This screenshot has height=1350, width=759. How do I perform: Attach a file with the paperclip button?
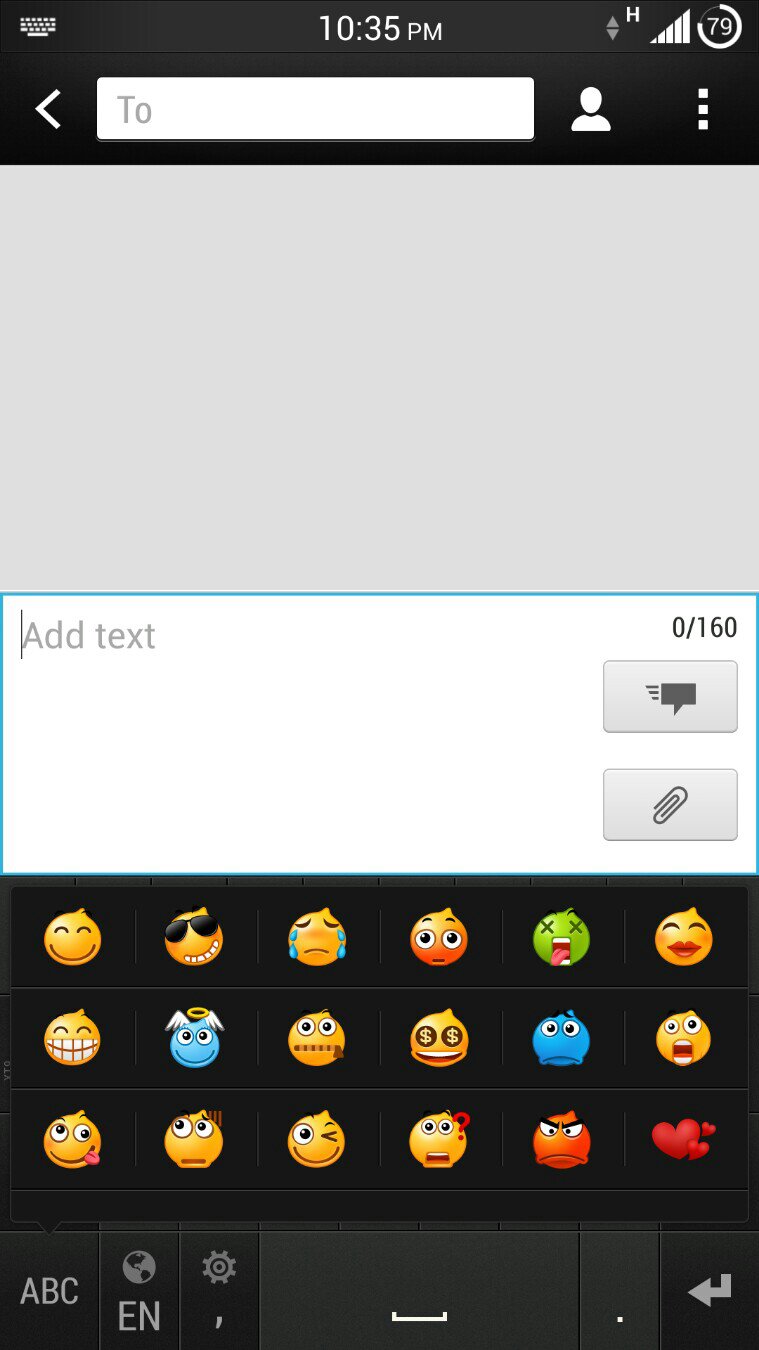coord(670,804)
